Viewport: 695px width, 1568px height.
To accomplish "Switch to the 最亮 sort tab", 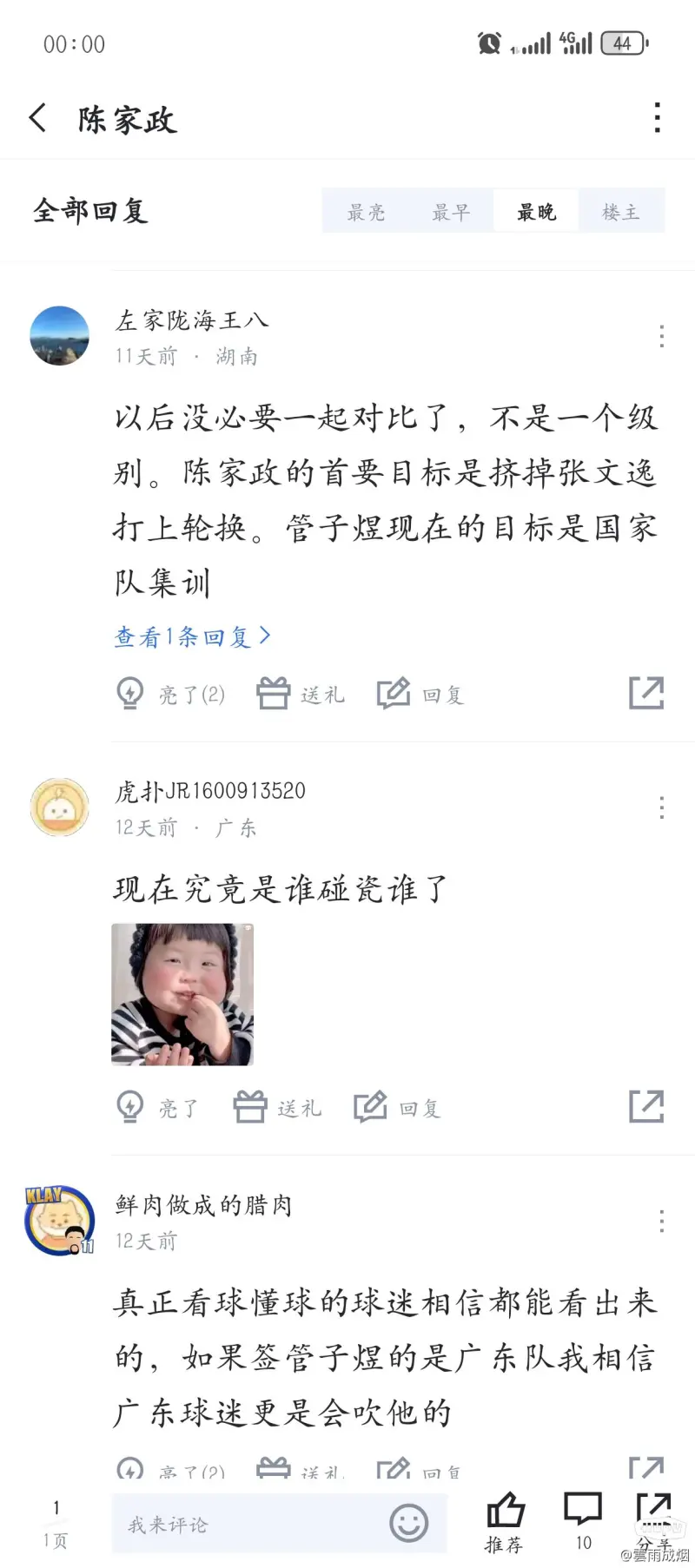I will coord(366,212).
